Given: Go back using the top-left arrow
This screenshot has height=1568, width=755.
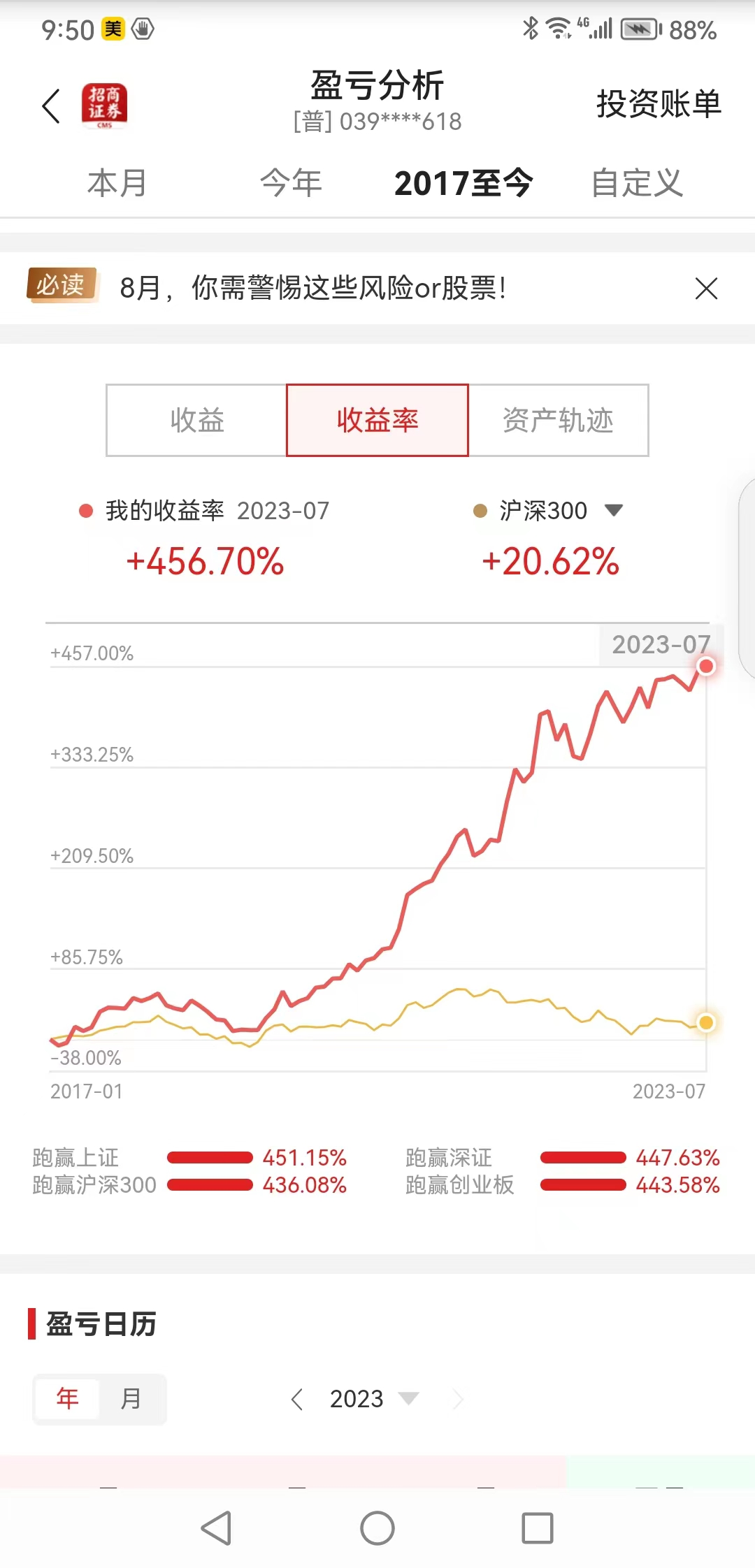Looking at the screenshot, I should 51,106.
